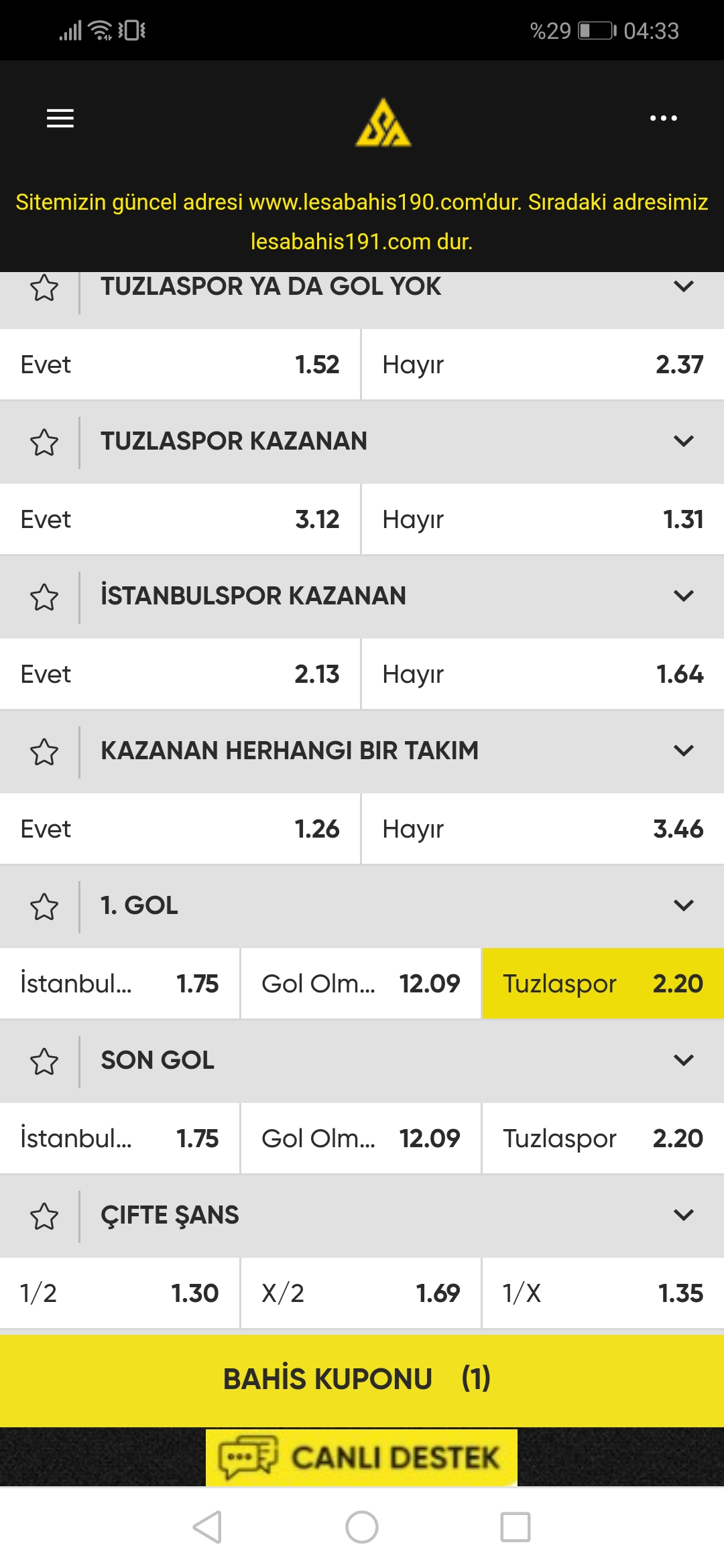Choose Evet 2.13 for İstanbulspor Kazanan

tap(180, 674)
